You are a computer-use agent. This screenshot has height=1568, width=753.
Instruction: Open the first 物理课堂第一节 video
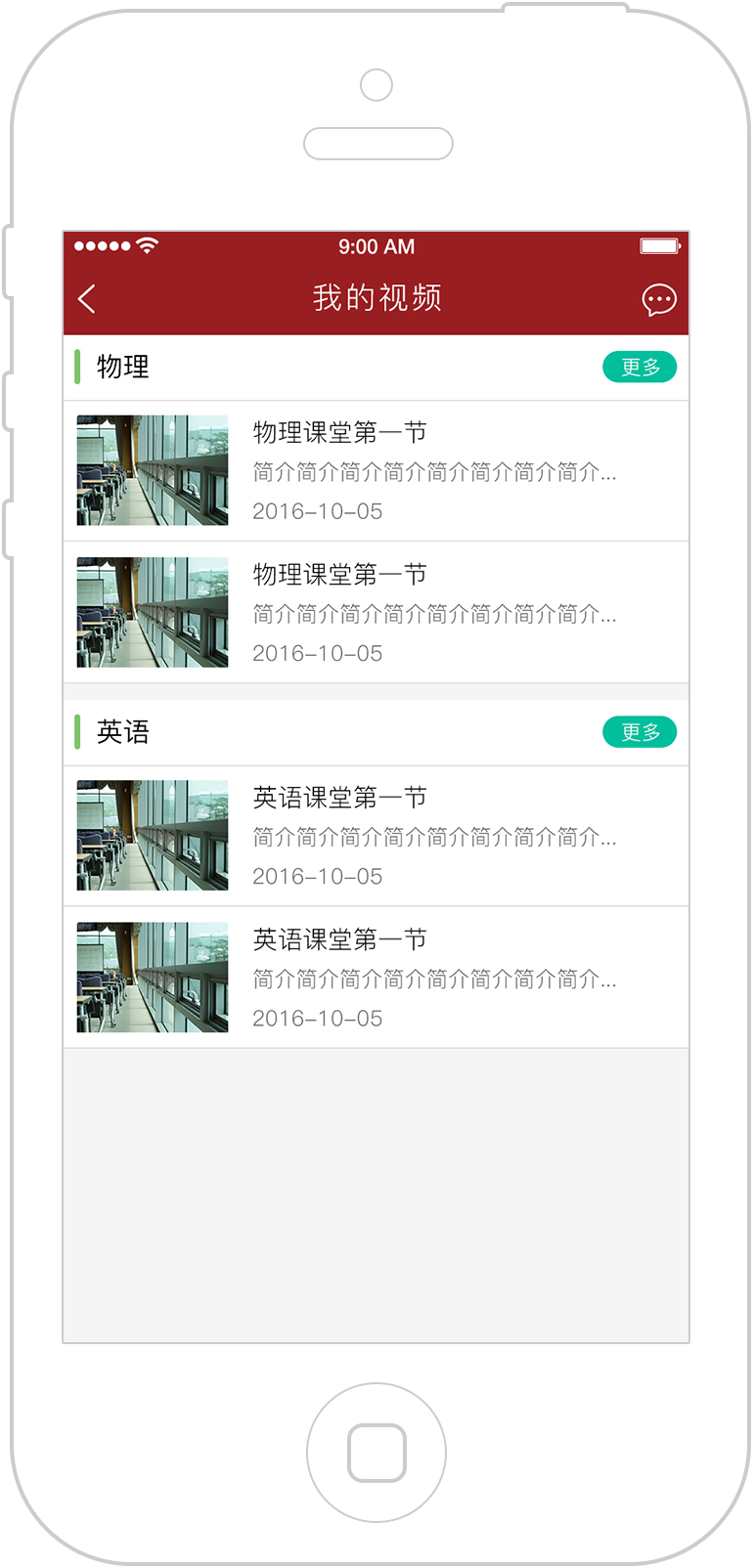tap(376, 471)
